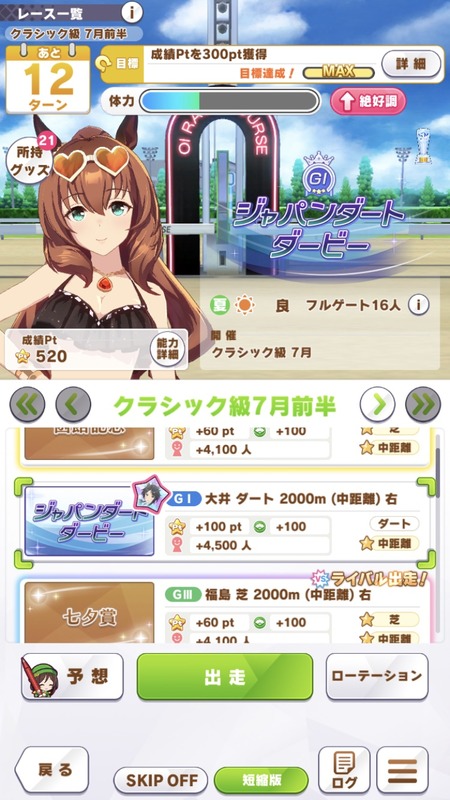Image resolution: width=450 pixels, height=800 pixels.
Task: Open the 所持グッズ list
Action: tap(29, 161)
